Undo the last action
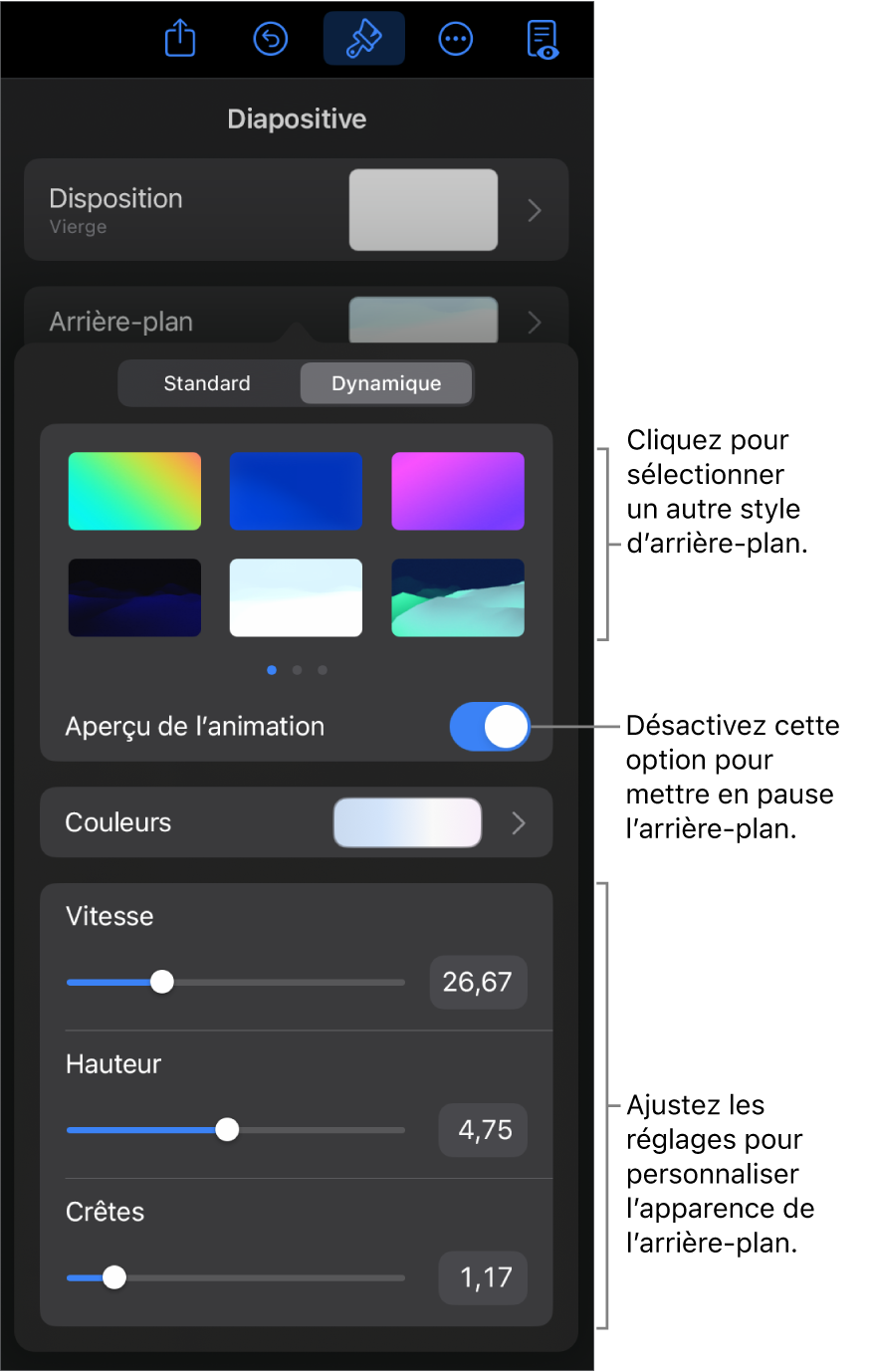Image resolution: width=874 pixels, height=1372 pixels. [x=271, y=40]
